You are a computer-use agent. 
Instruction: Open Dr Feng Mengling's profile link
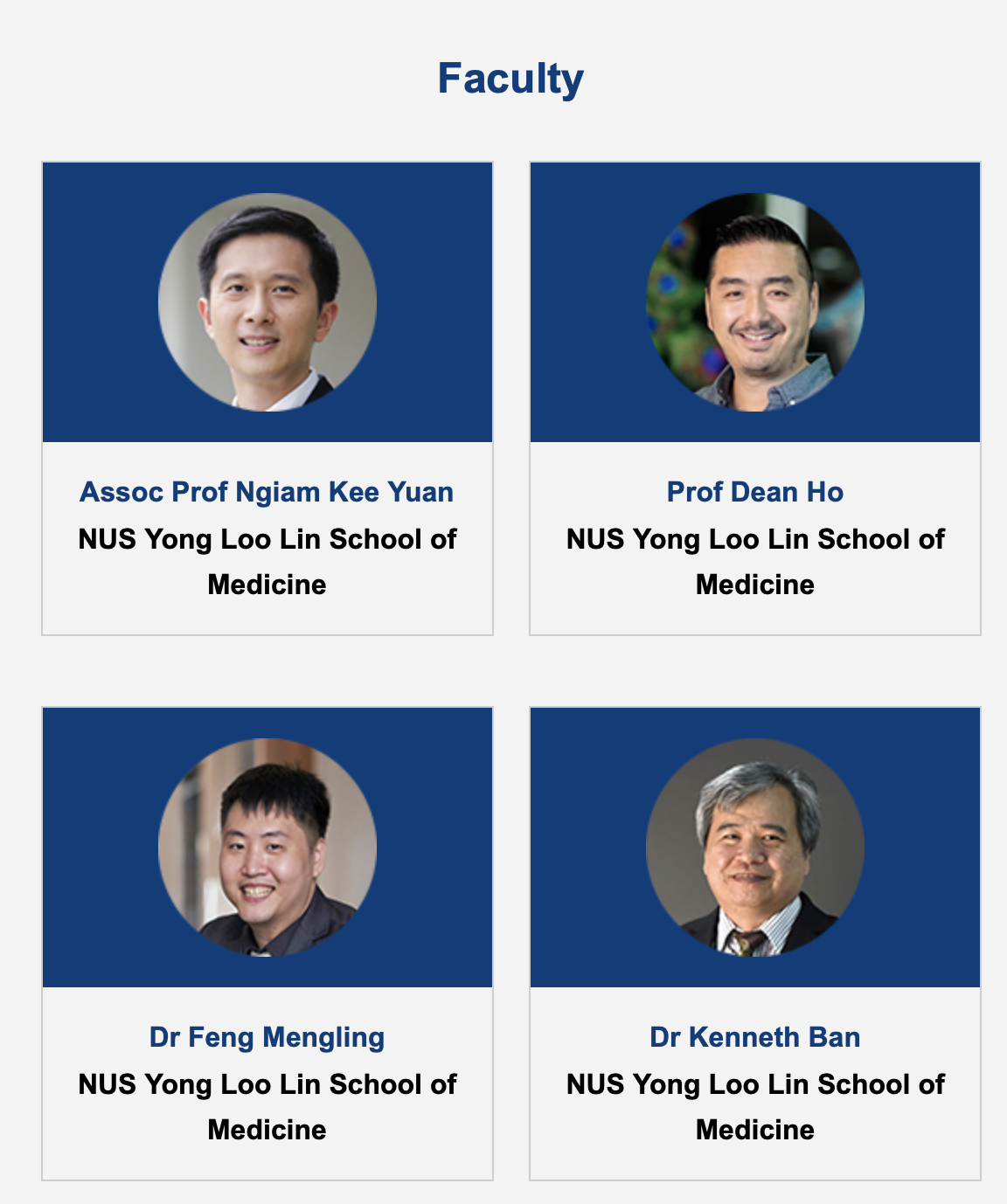[267, 1037]
